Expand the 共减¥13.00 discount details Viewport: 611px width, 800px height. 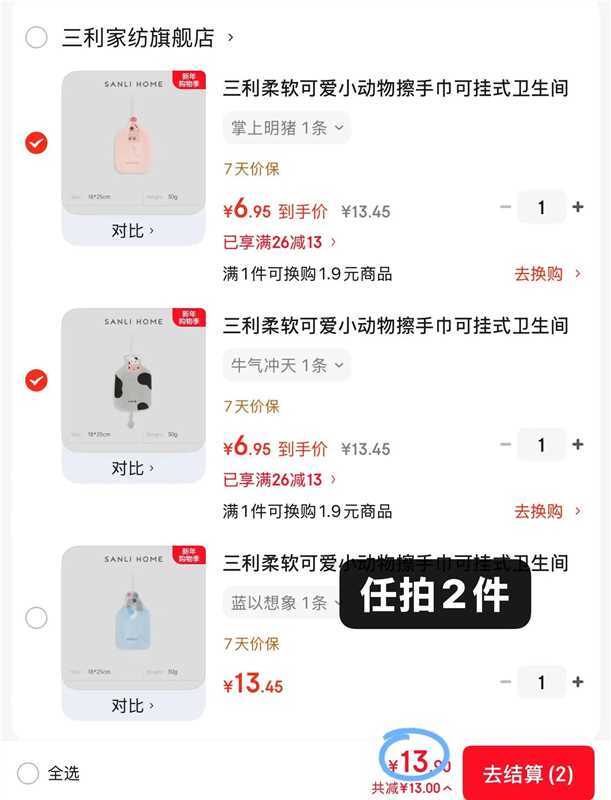tap(411, 788)
